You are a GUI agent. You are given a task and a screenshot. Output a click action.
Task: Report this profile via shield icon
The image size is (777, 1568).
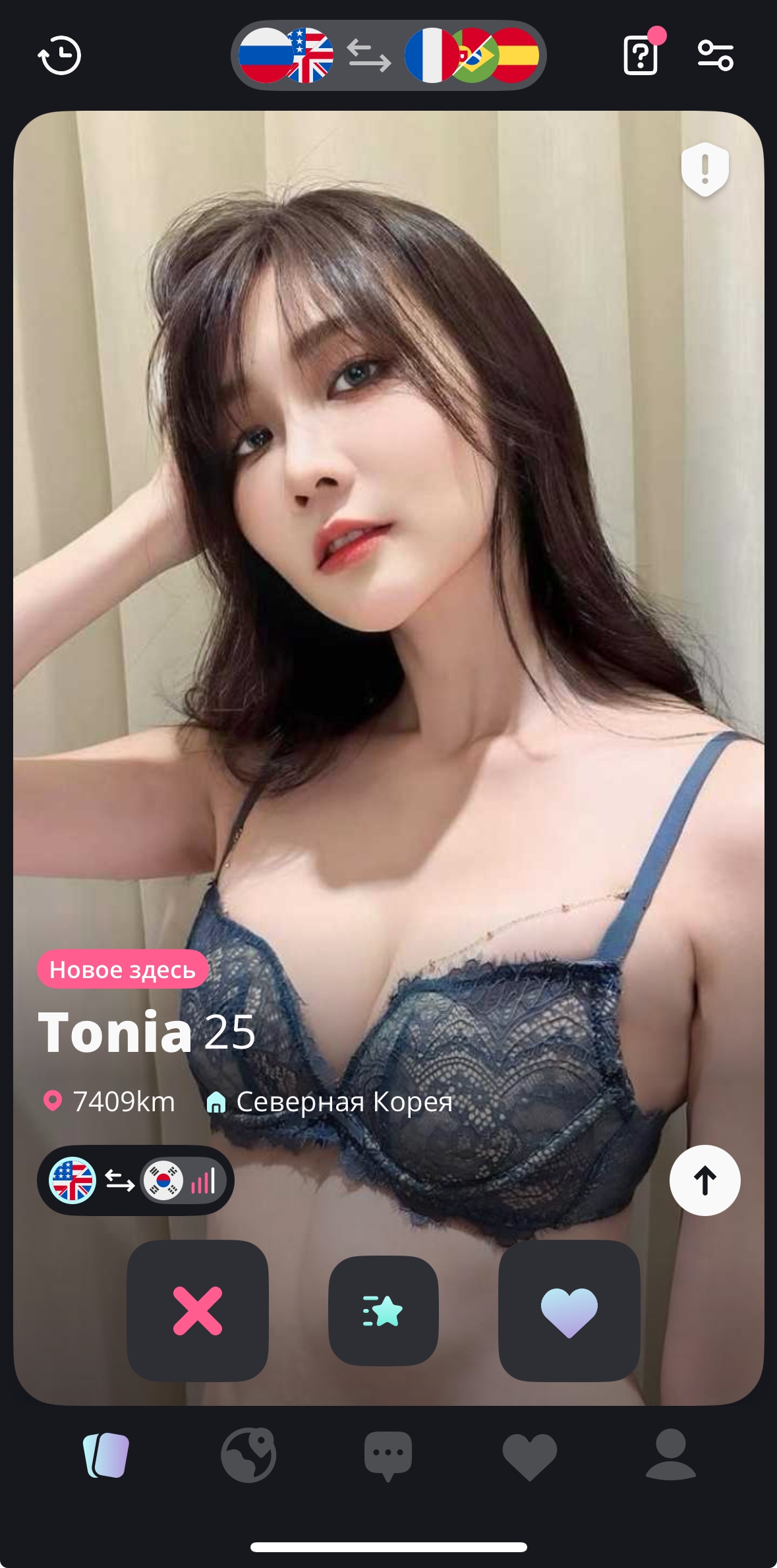pyautogui.click(x=705, y=169)
